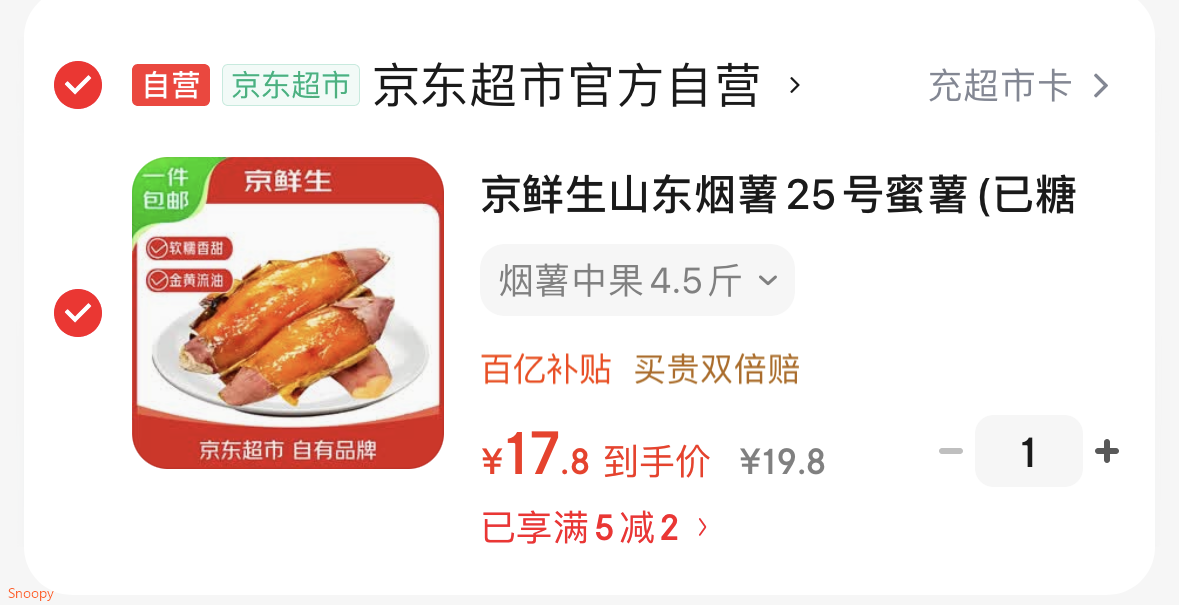Image resolution: width=1179 pixels, height=605 pixels.
Task: Increase quantity with the plus button
Action: [1106, 452]
